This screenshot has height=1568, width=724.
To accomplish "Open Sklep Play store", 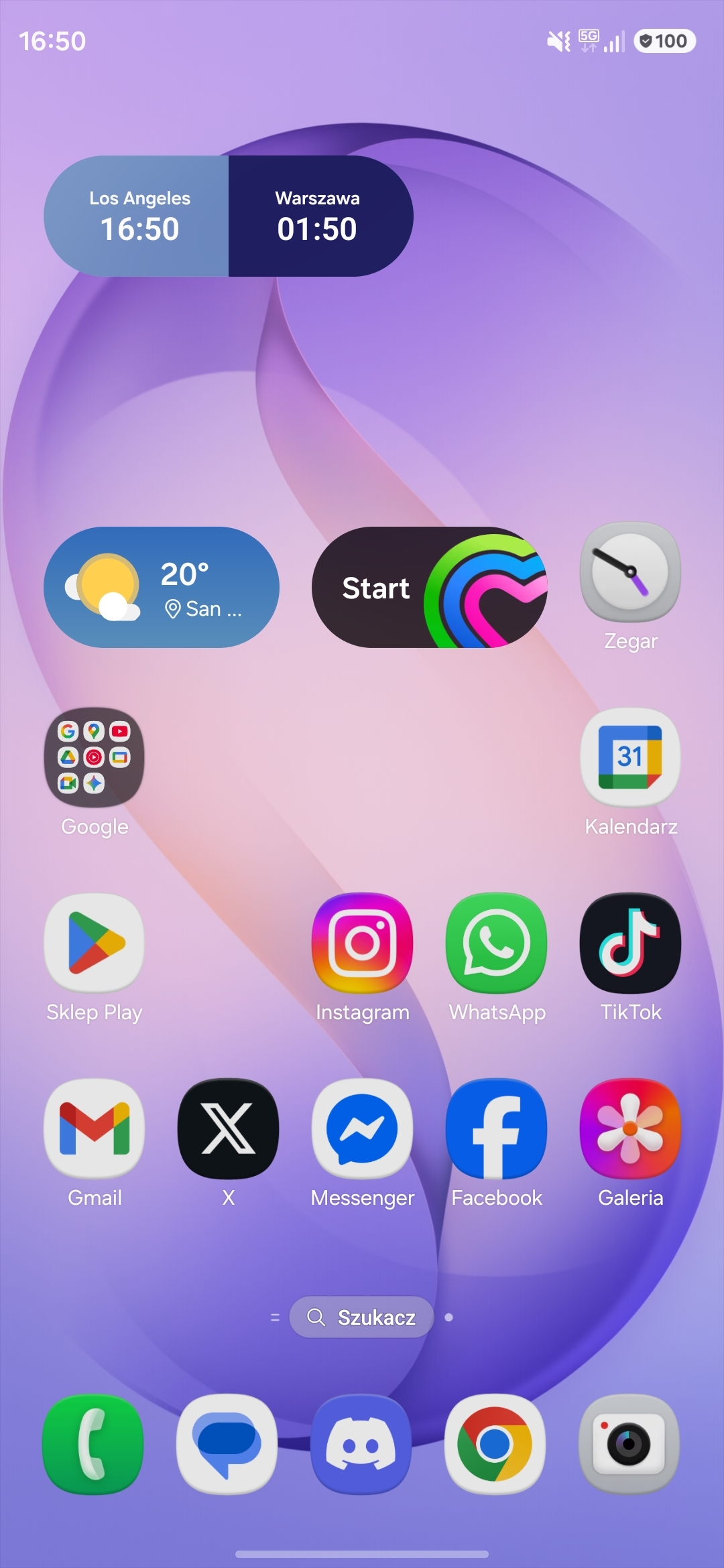I will [94, 943].
